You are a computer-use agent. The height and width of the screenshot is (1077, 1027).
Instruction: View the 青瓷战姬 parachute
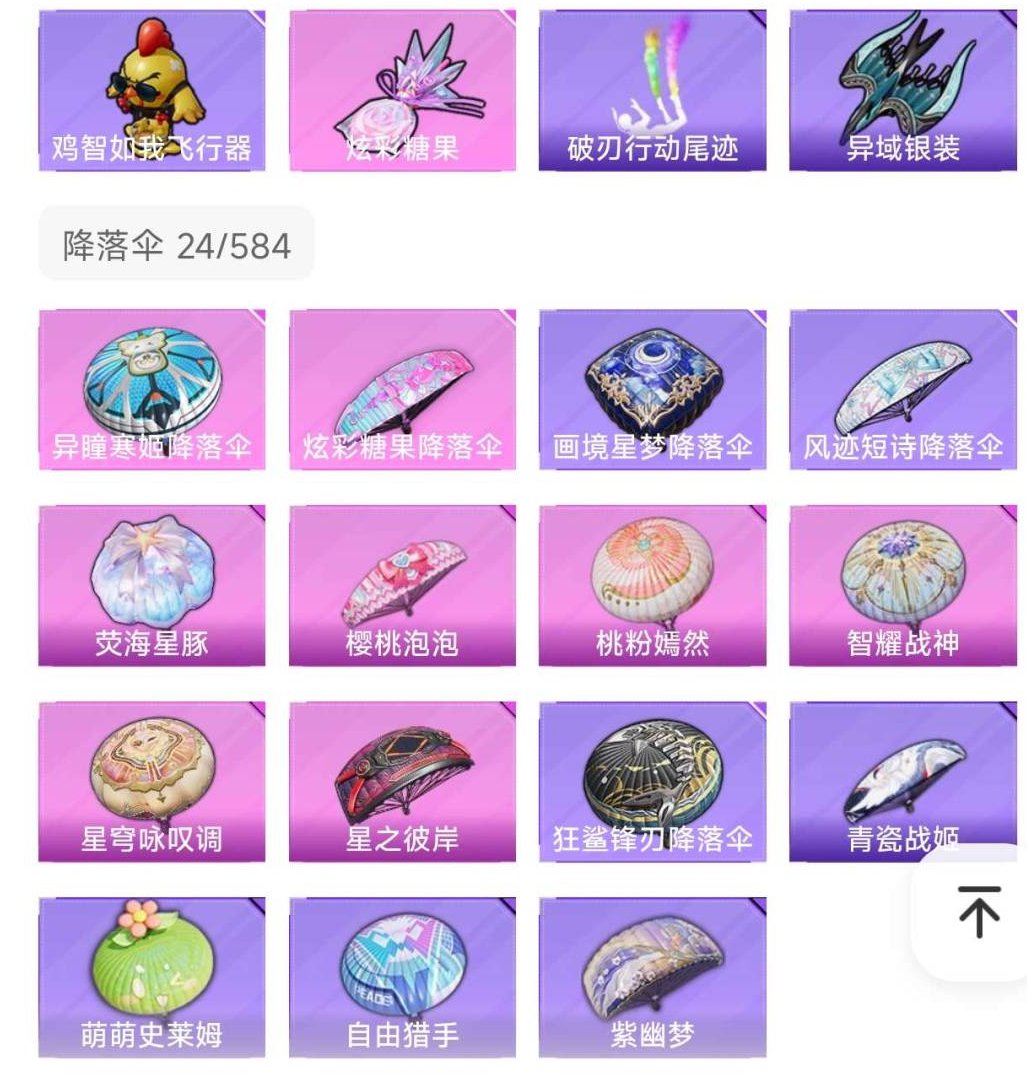902,783
